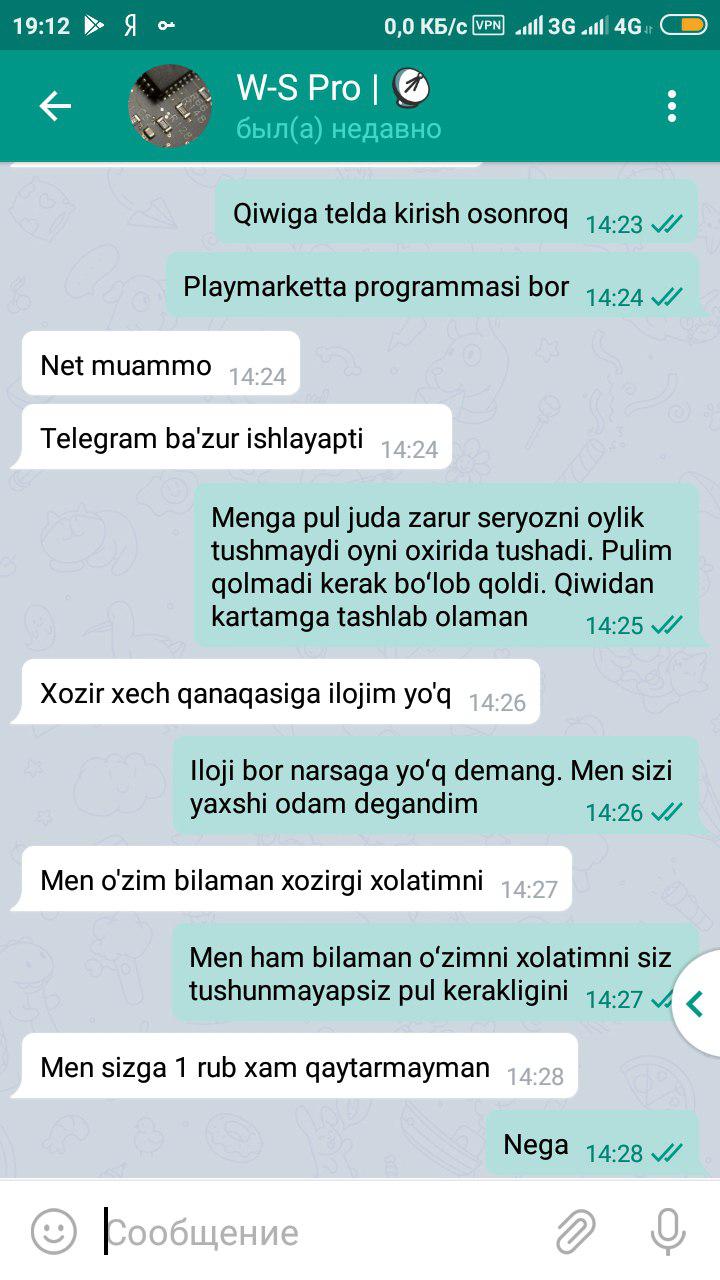Viewport: 720px width, 1280px height.
Task: Attach a file with the paperclip
Action: click(575, 1231)
